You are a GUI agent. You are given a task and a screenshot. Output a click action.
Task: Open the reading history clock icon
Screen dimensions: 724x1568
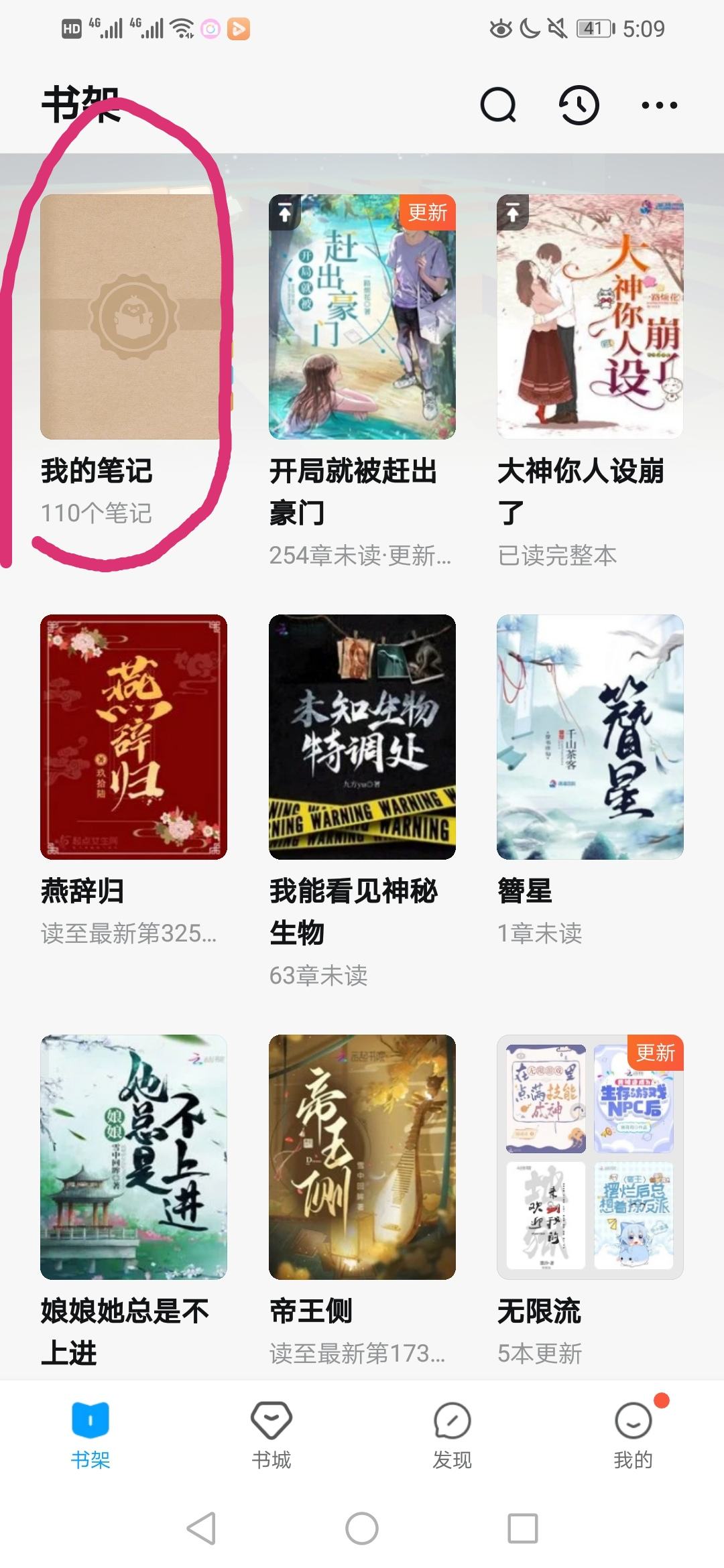tap(579, 105)
